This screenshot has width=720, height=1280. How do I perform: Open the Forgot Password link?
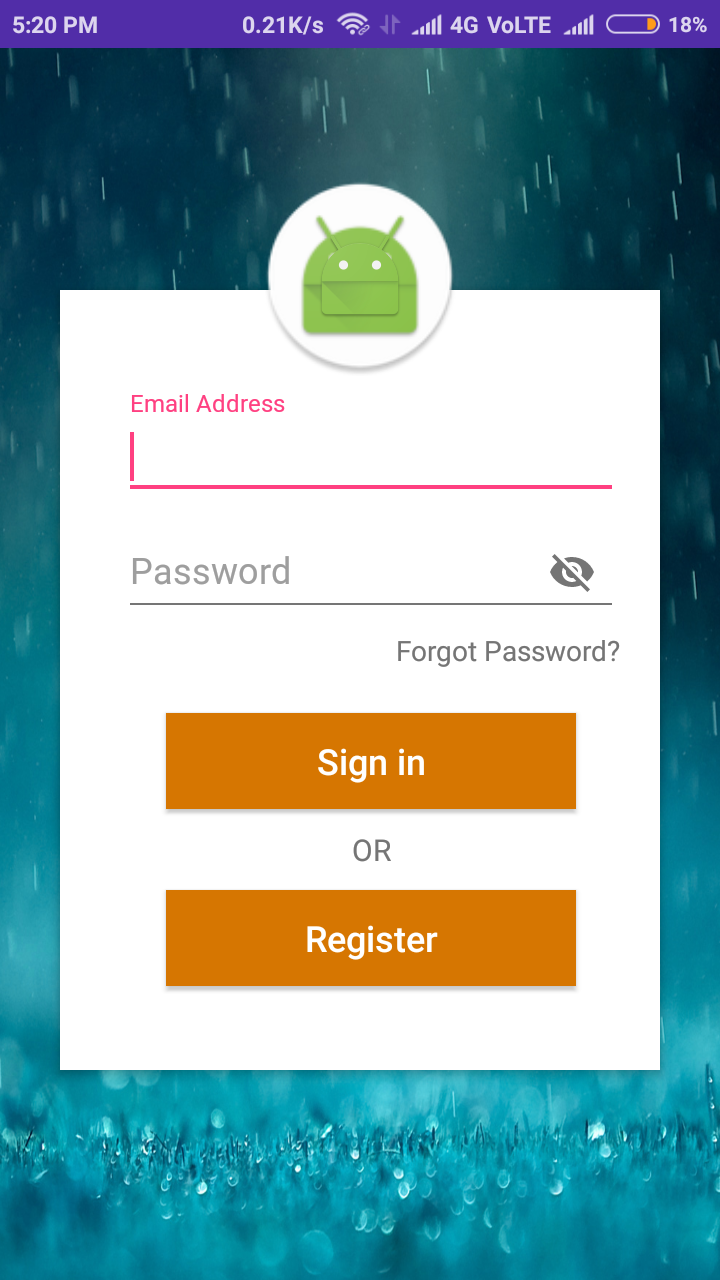pyautogui.click(x=508, y=652)
